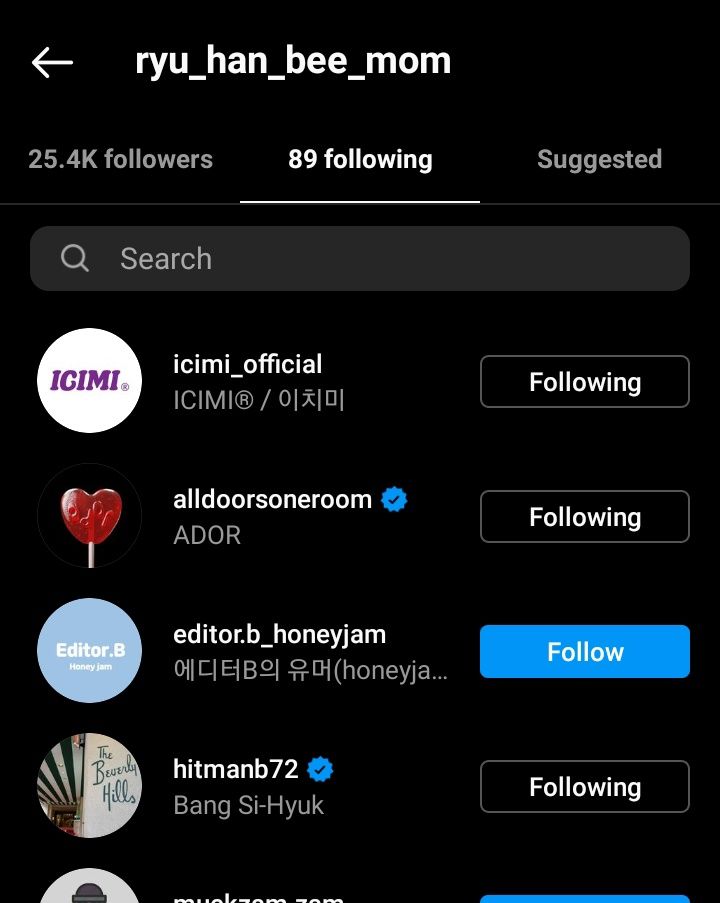Click Following next to hitmanb72
720x903 pixels.
(584, 786)
